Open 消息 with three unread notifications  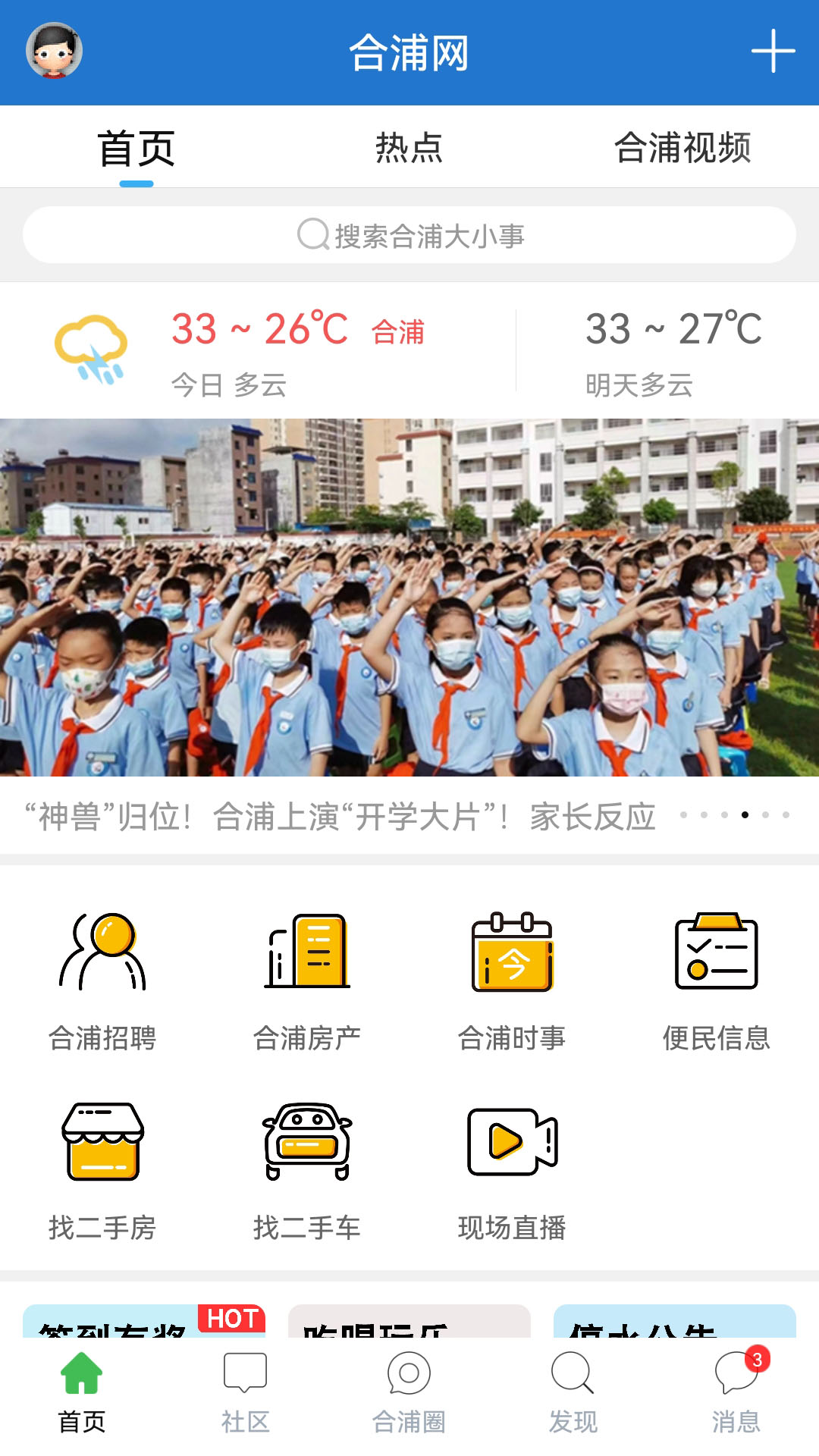736,1392
